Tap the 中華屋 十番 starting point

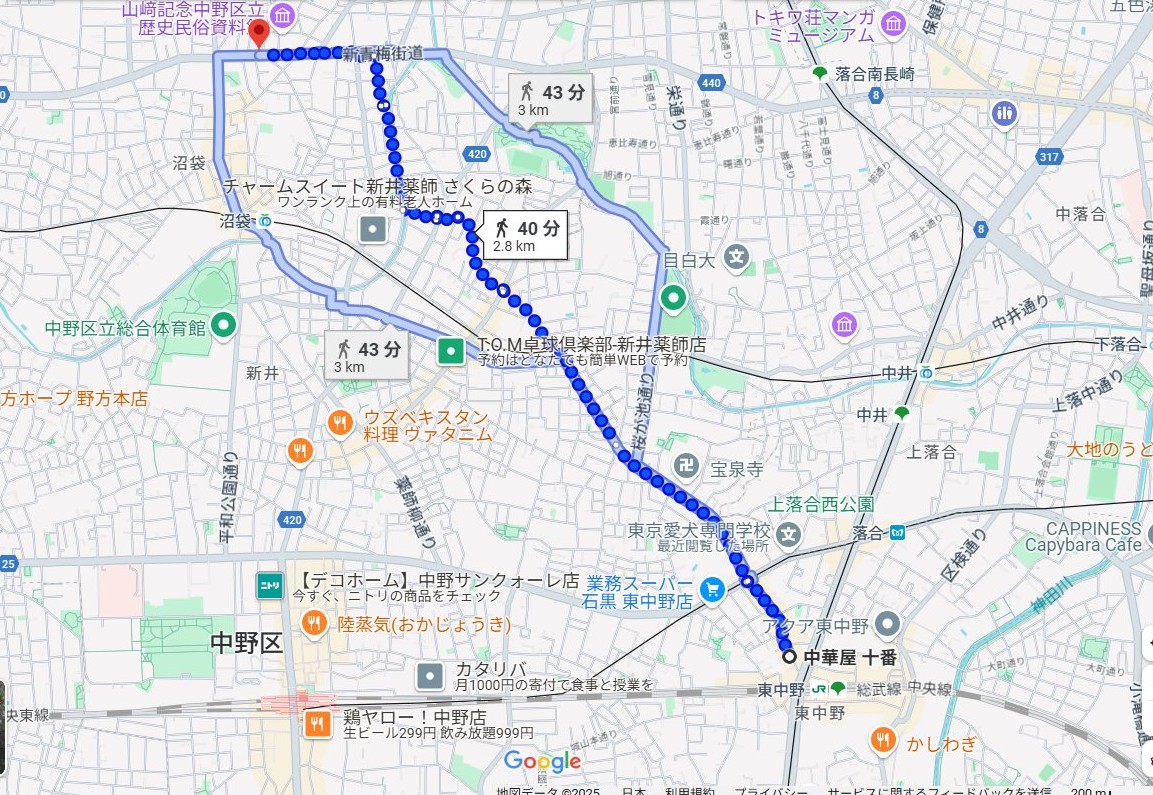[x=789, y=657]
